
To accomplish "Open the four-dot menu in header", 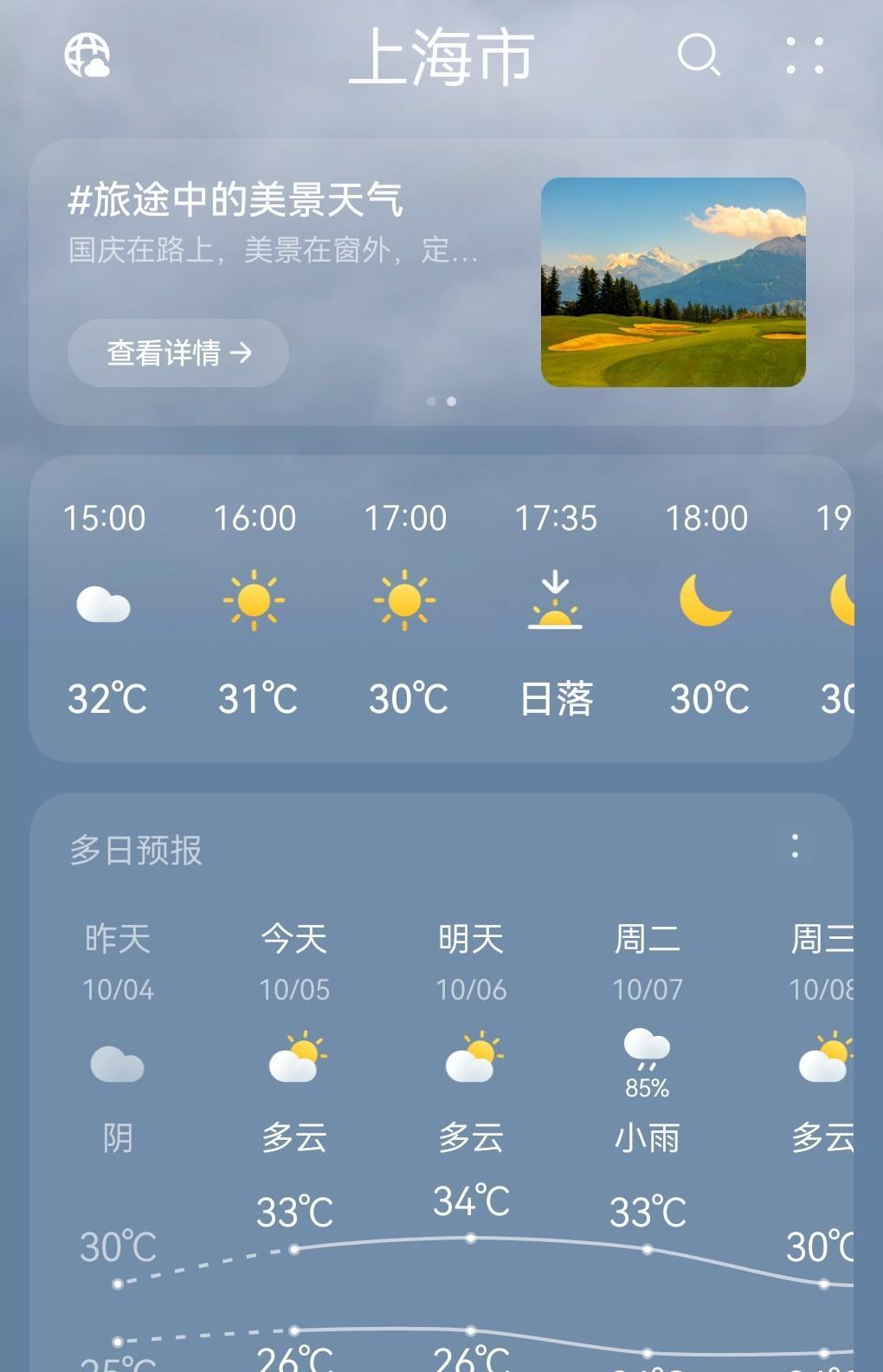I will 804,55.
